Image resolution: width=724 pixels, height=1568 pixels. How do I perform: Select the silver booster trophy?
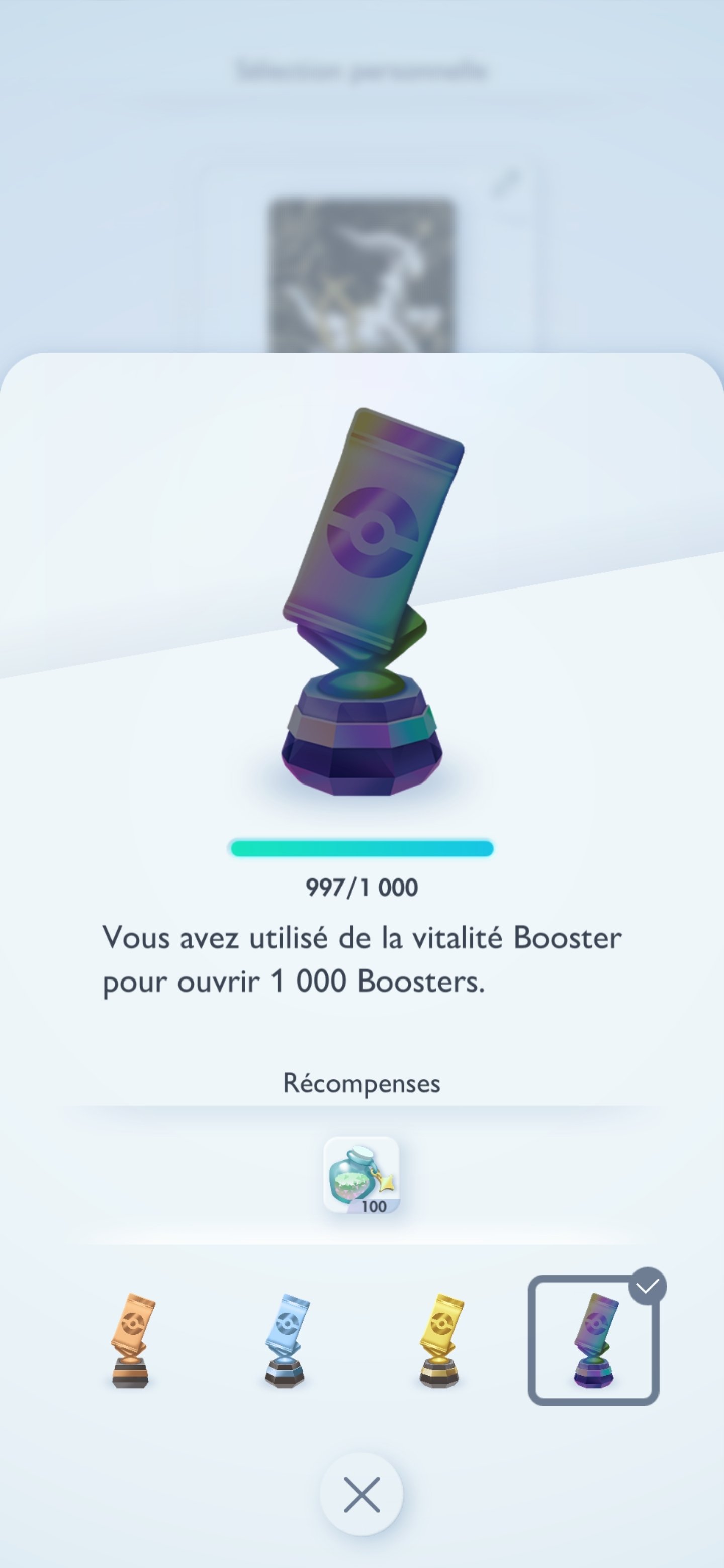tap(286, 1340)
